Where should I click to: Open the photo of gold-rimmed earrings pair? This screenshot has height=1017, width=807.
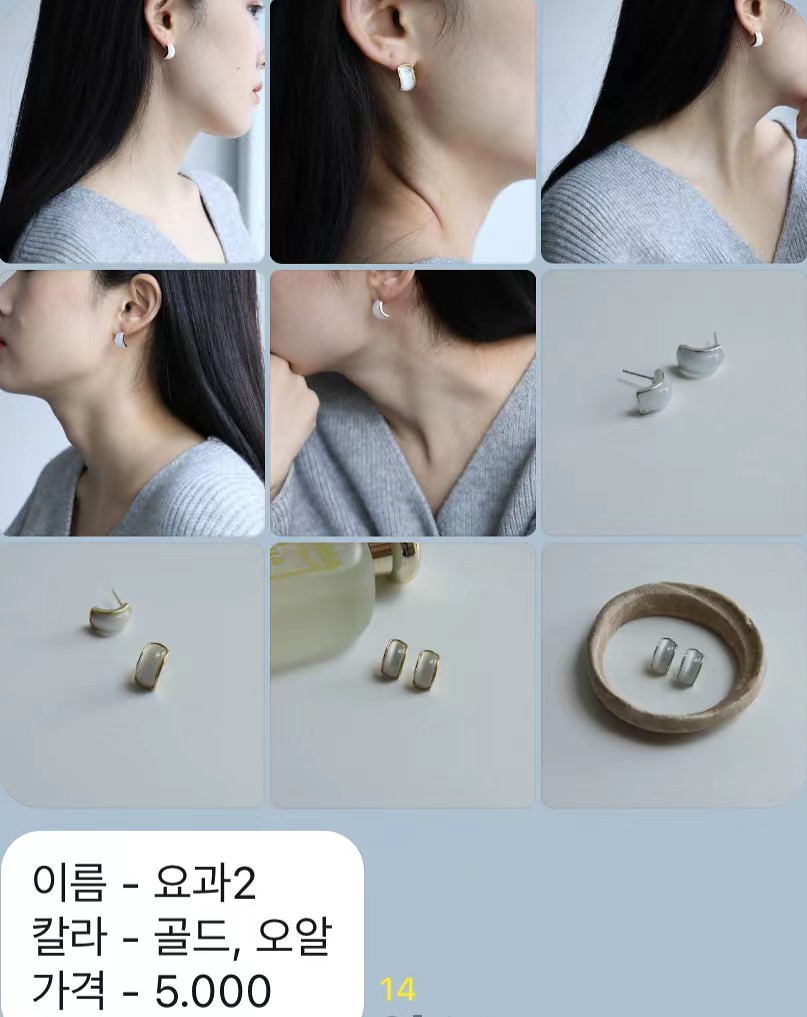point(132,673)
